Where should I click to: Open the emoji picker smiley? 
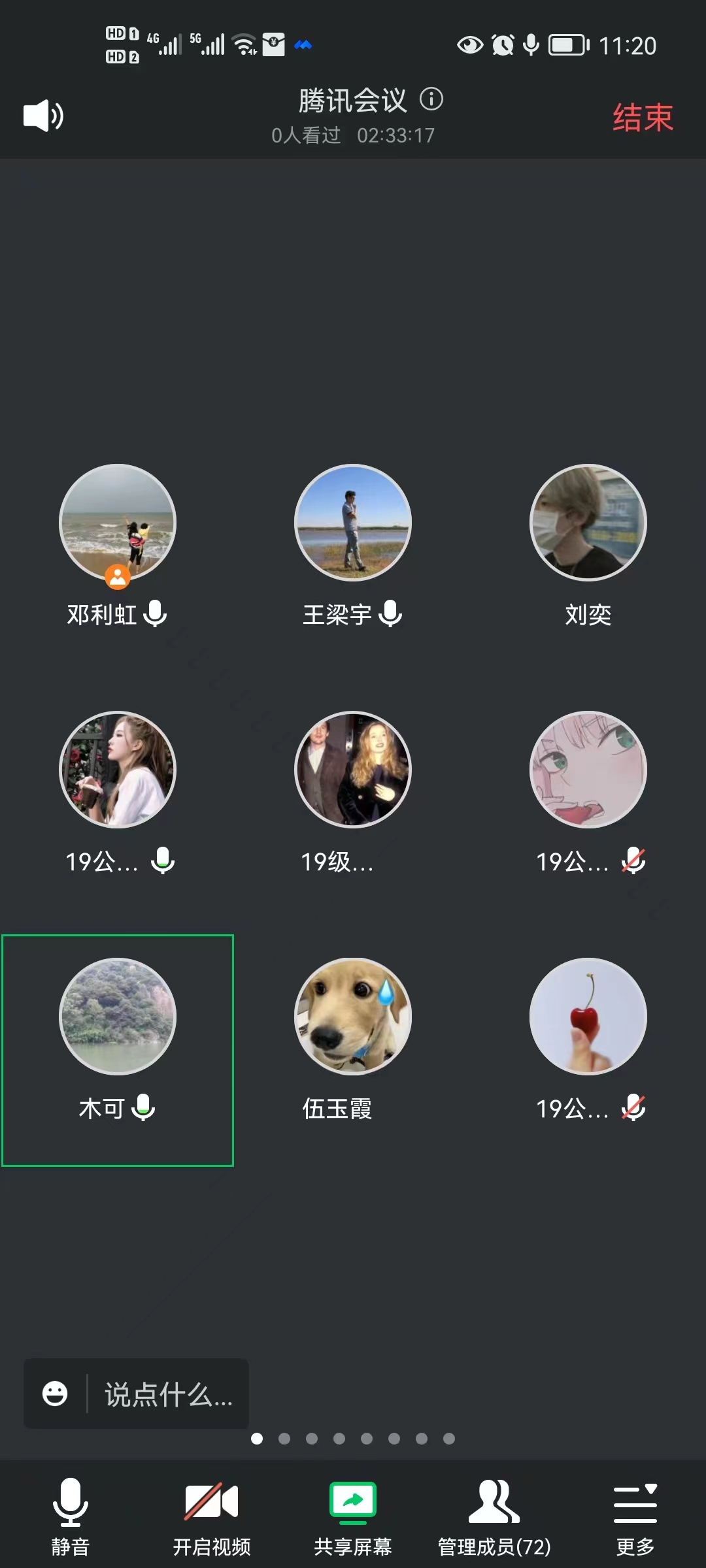coord(55,1394)
